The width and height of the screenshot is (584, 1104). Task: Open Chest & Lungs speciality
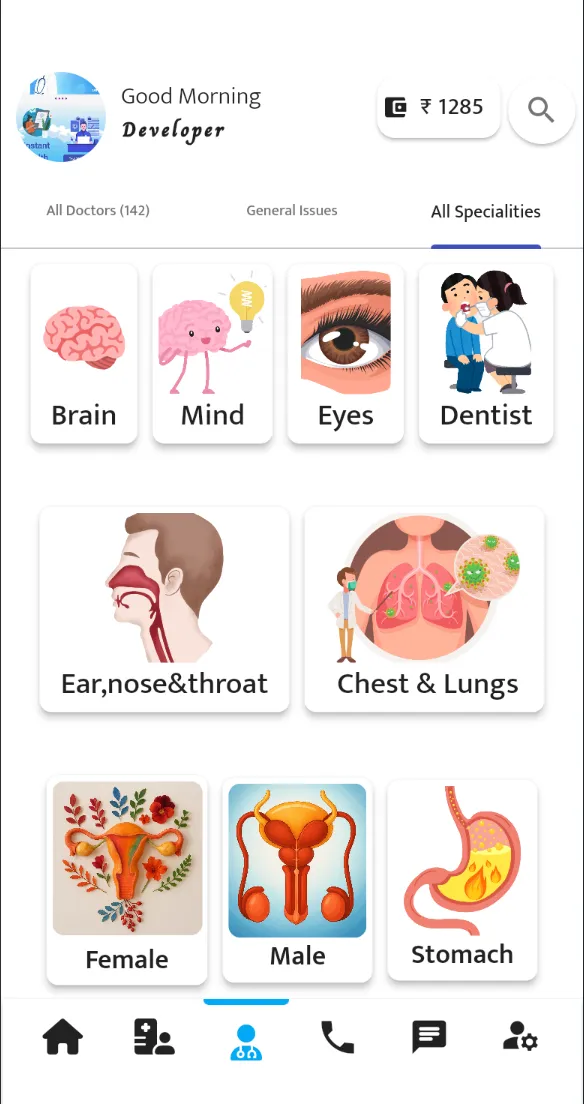pos(424,609)
